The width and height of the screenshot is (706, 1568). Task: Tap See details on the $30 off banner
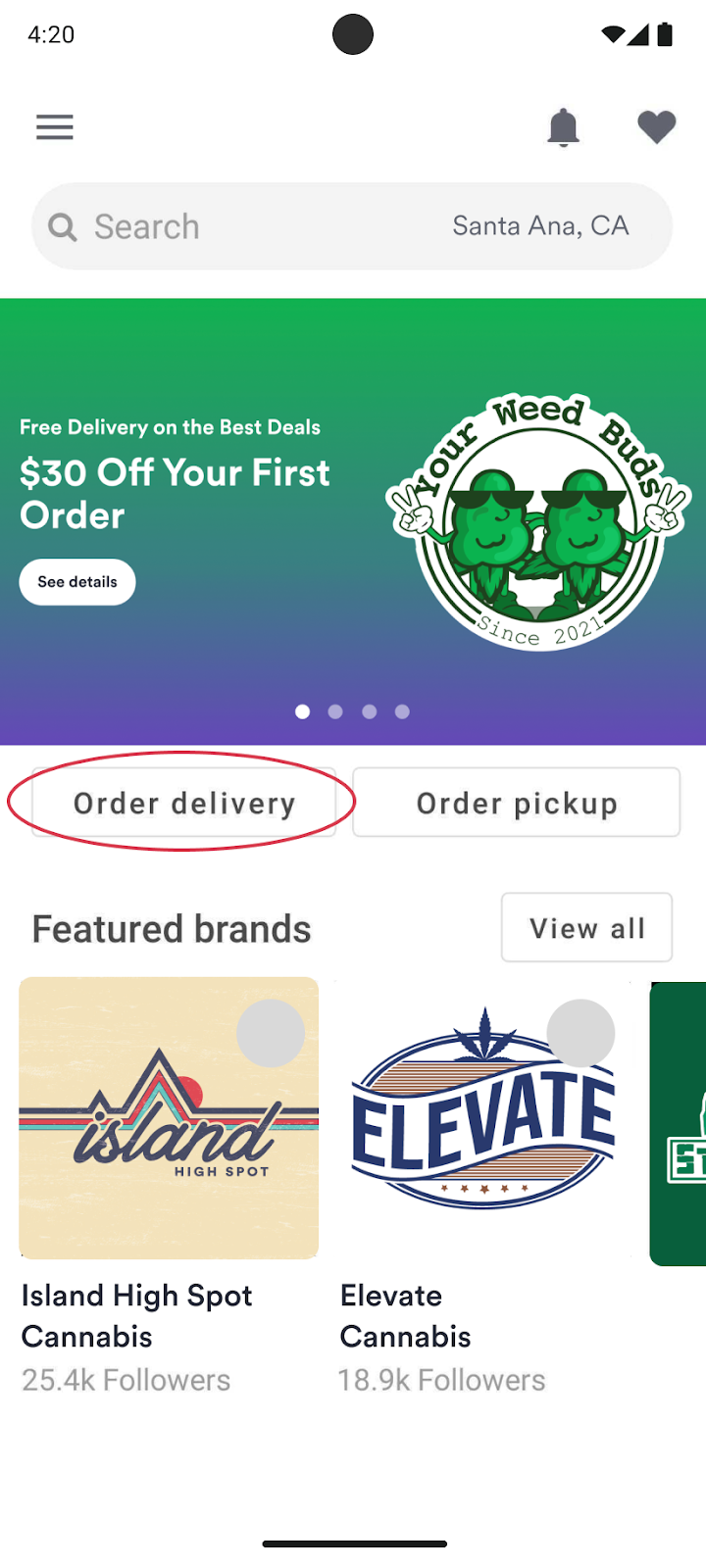tap(77, 582)
